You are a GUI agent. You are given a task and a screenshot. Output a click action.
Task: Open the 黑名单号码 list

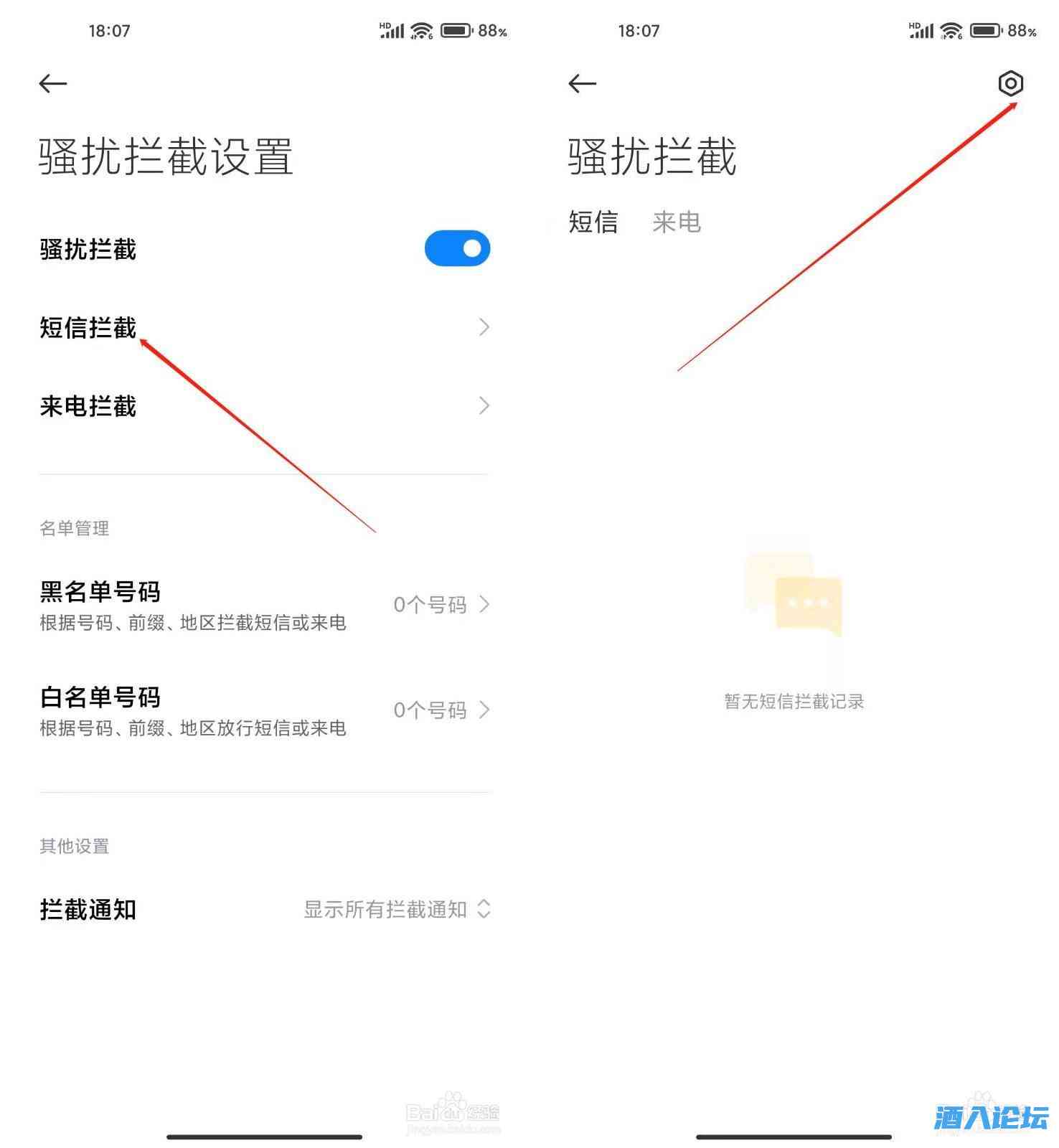264,605
